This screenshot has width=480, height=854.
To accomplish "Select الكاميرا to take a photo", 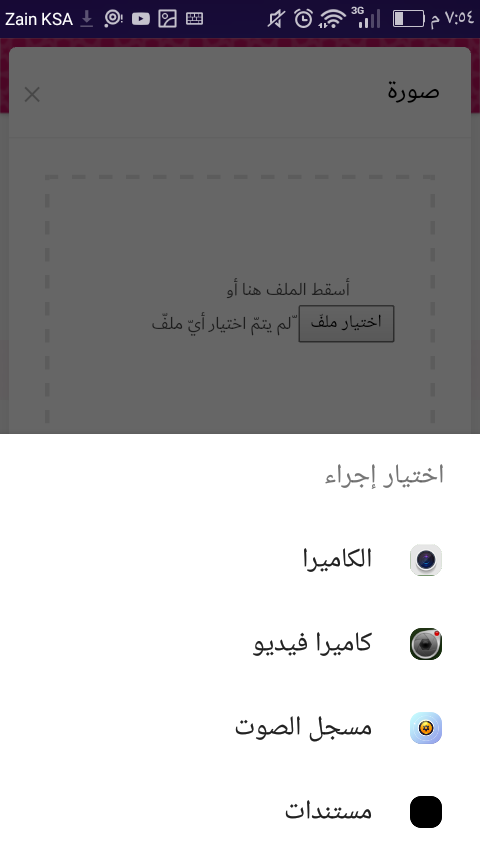I will click(240, 559).
